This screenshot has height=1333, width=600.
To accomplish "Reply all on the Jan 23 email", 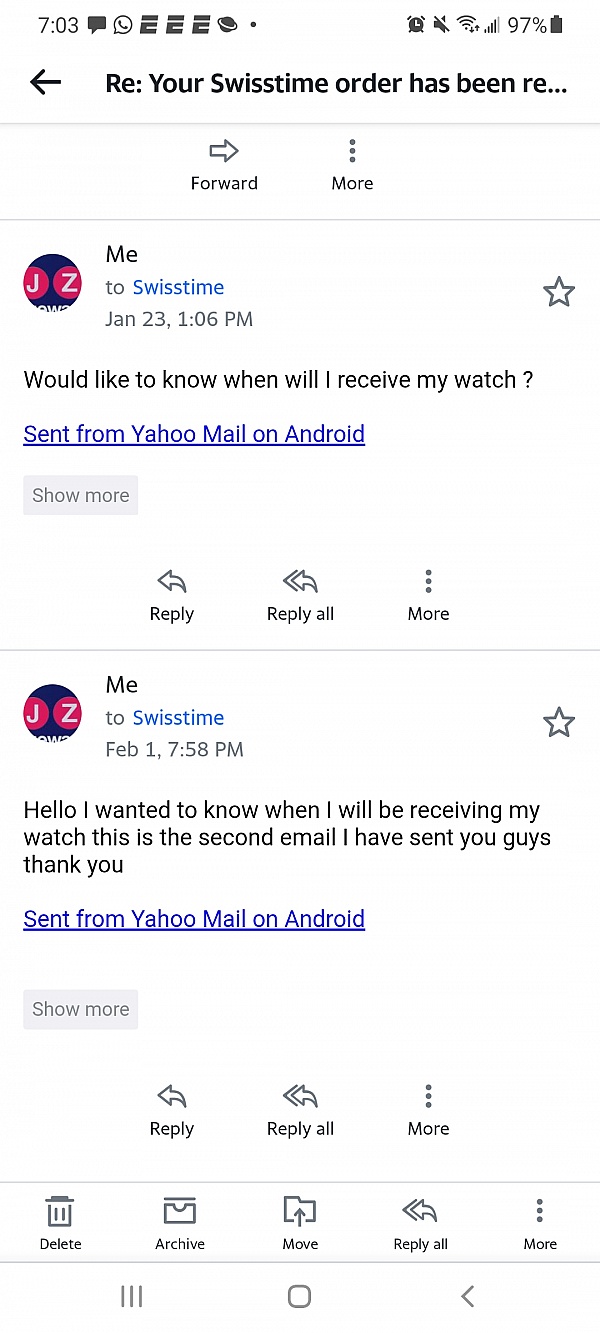I will click(x=300, y=596).
